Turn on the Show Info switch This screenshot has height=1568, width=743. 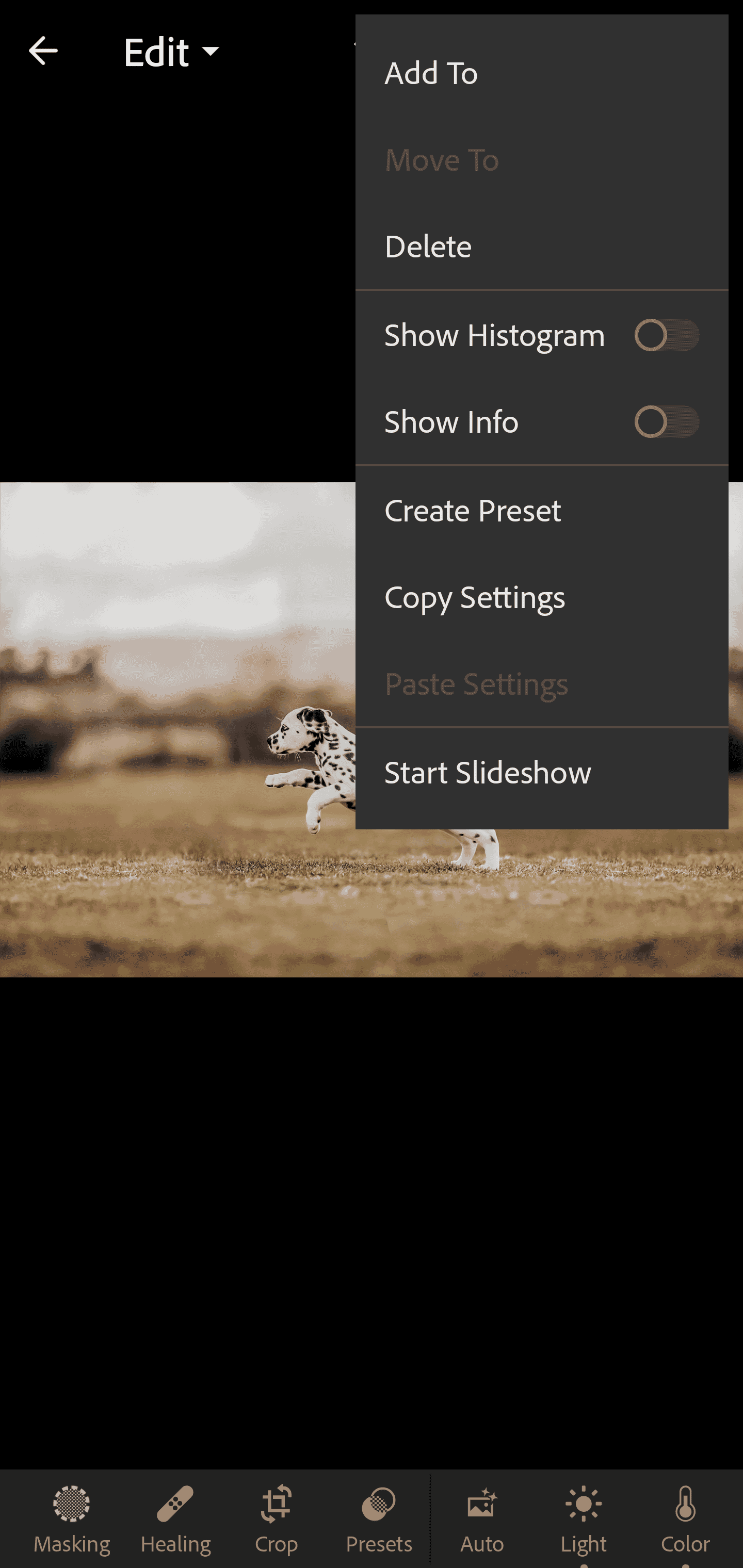[x=666, y=421]
